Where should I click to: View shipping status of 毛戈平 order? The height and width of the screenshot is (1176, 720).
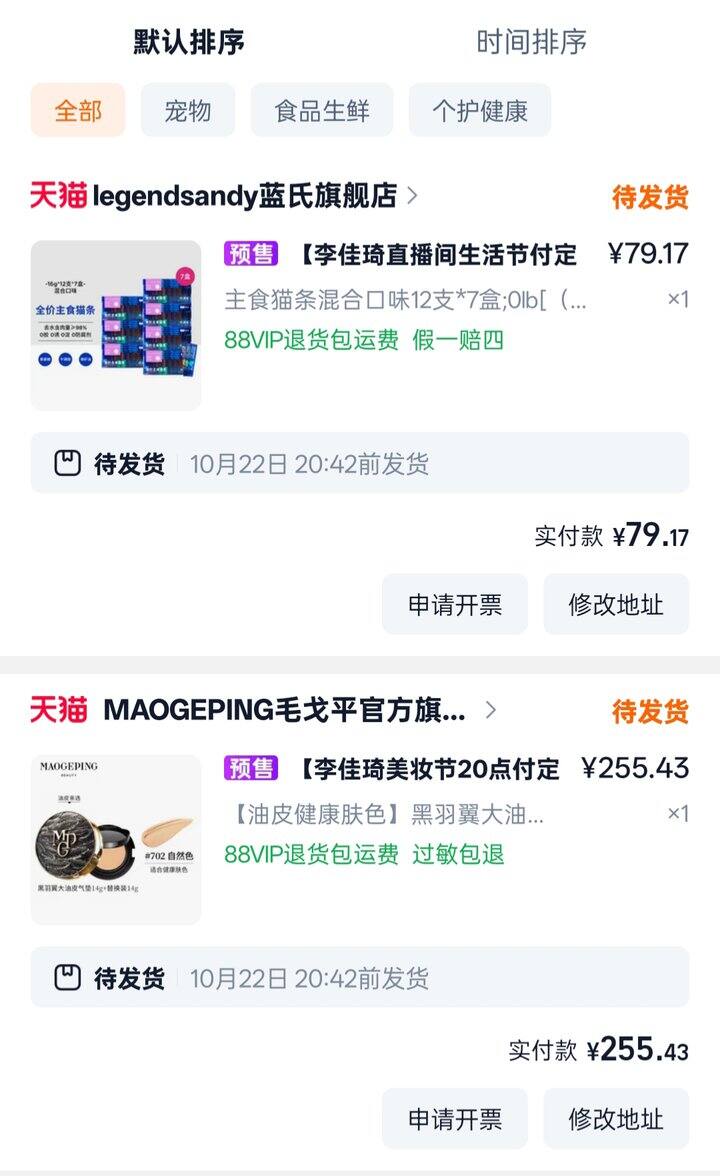[360, 977]
